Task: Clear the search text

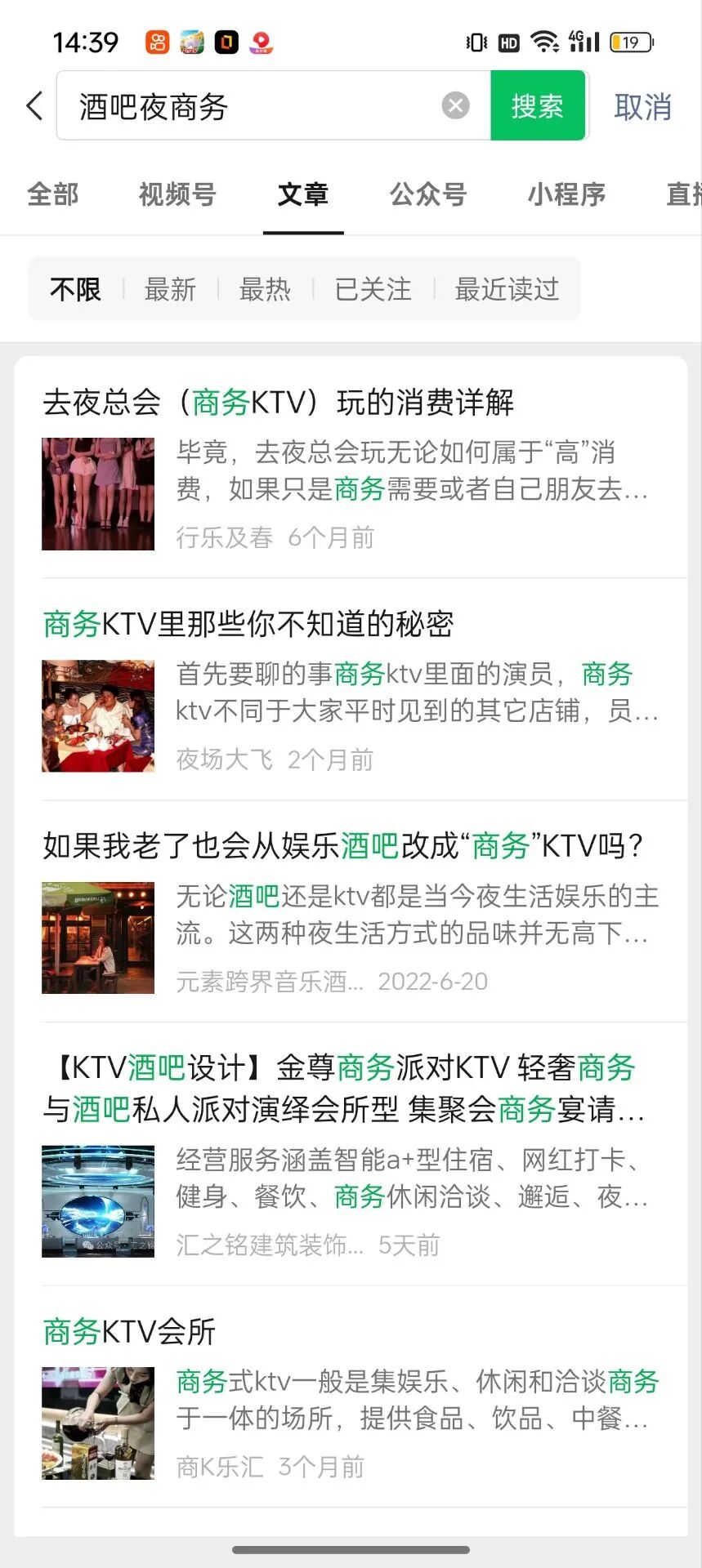Action: (455, 105)
